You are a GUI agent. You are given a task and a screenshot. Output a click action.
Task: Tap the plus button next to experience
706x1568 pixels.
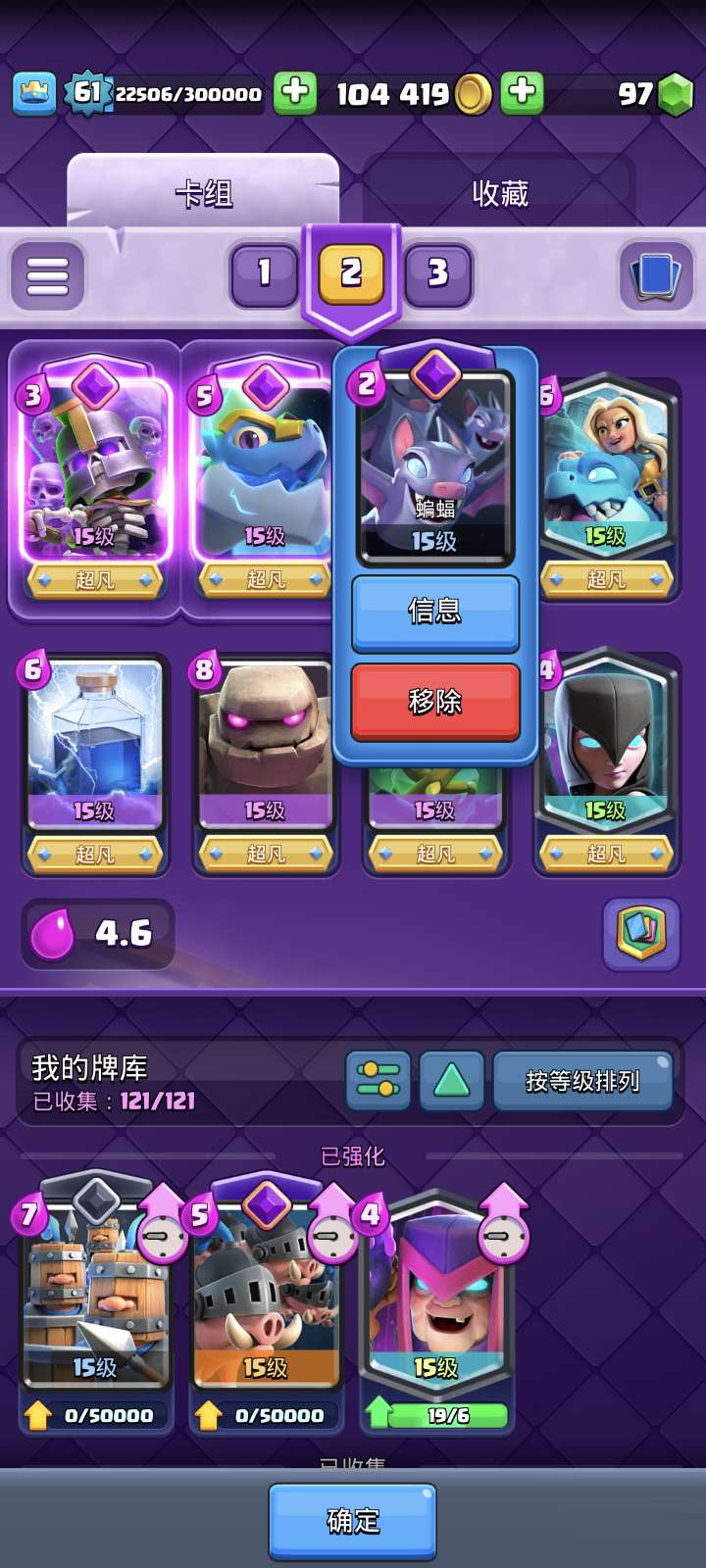[x=294, y=93]
